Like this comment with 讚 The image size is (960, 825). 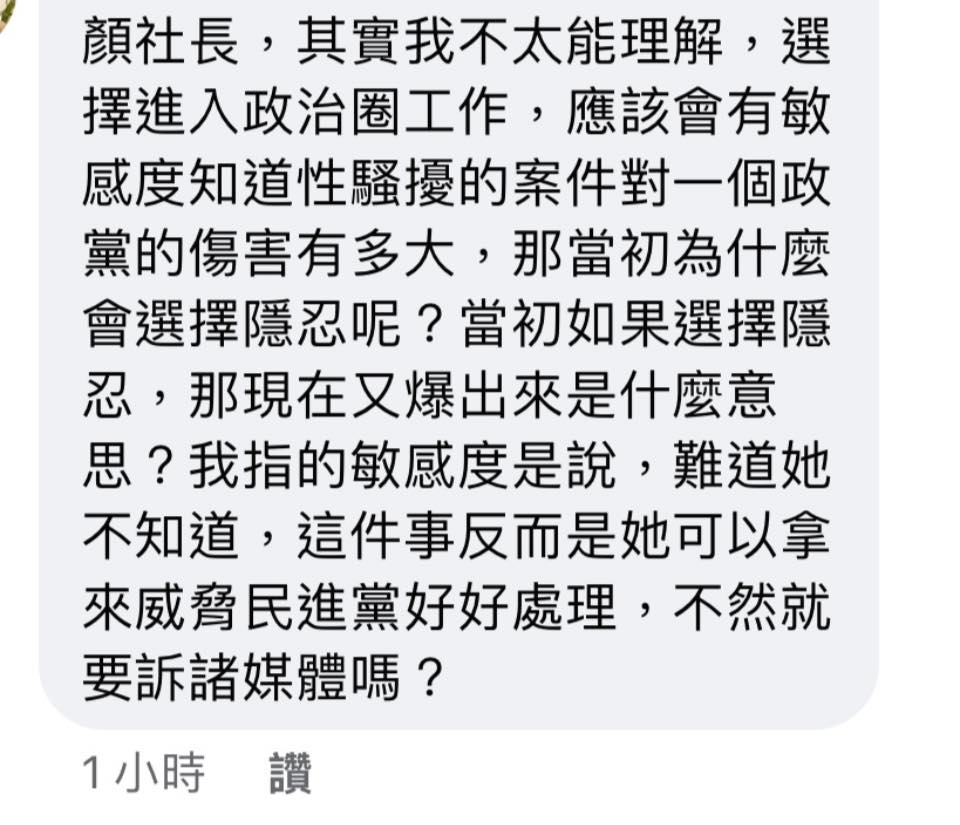click(291, 774)
